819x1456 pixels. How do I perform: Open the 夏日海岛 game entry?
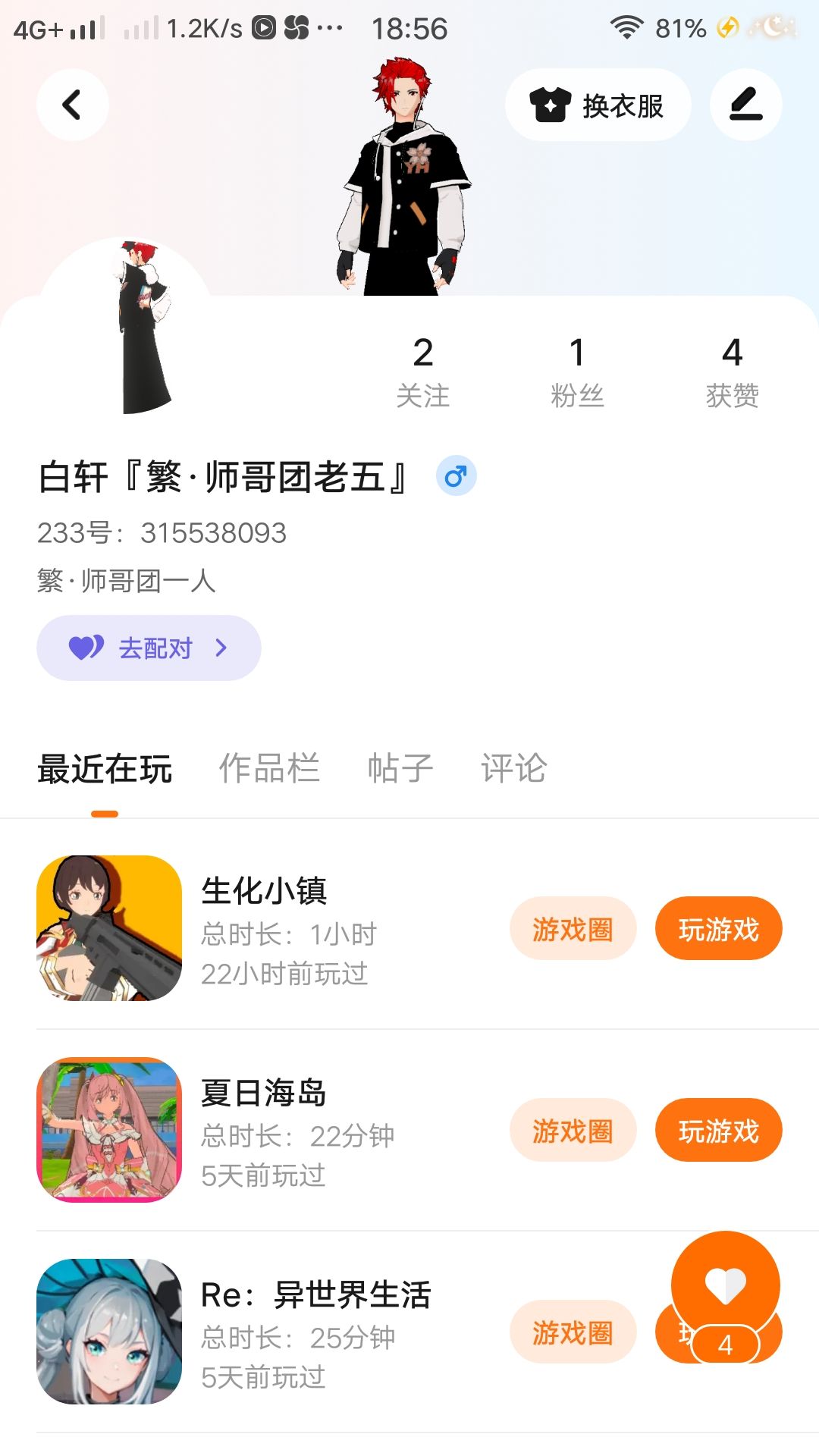coord(263,1094)
